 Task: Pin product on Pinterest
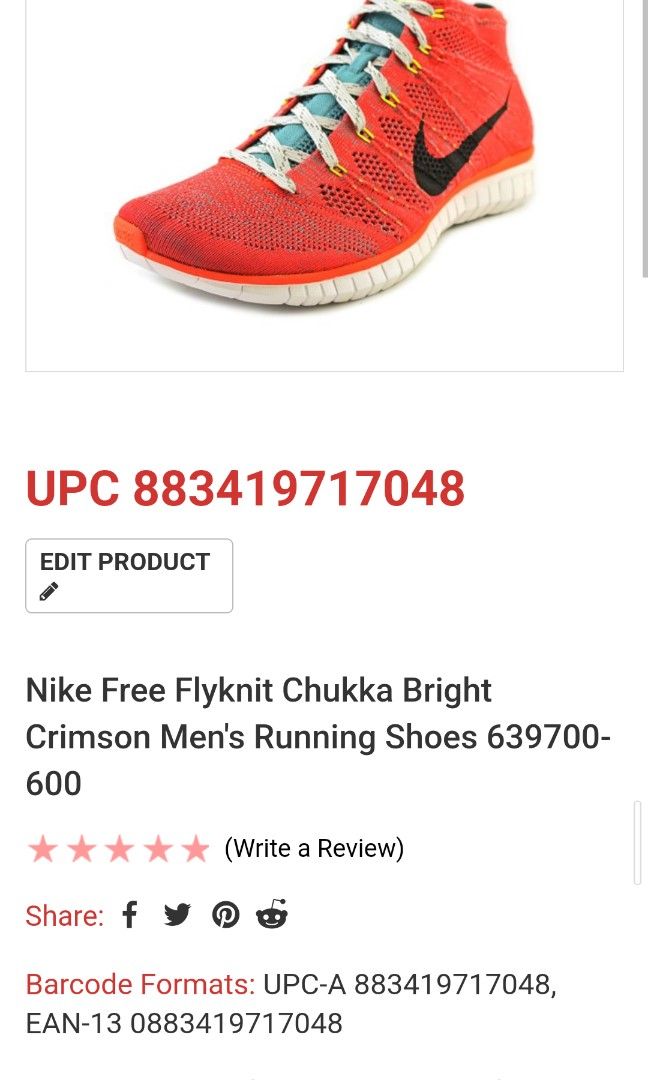226,915
